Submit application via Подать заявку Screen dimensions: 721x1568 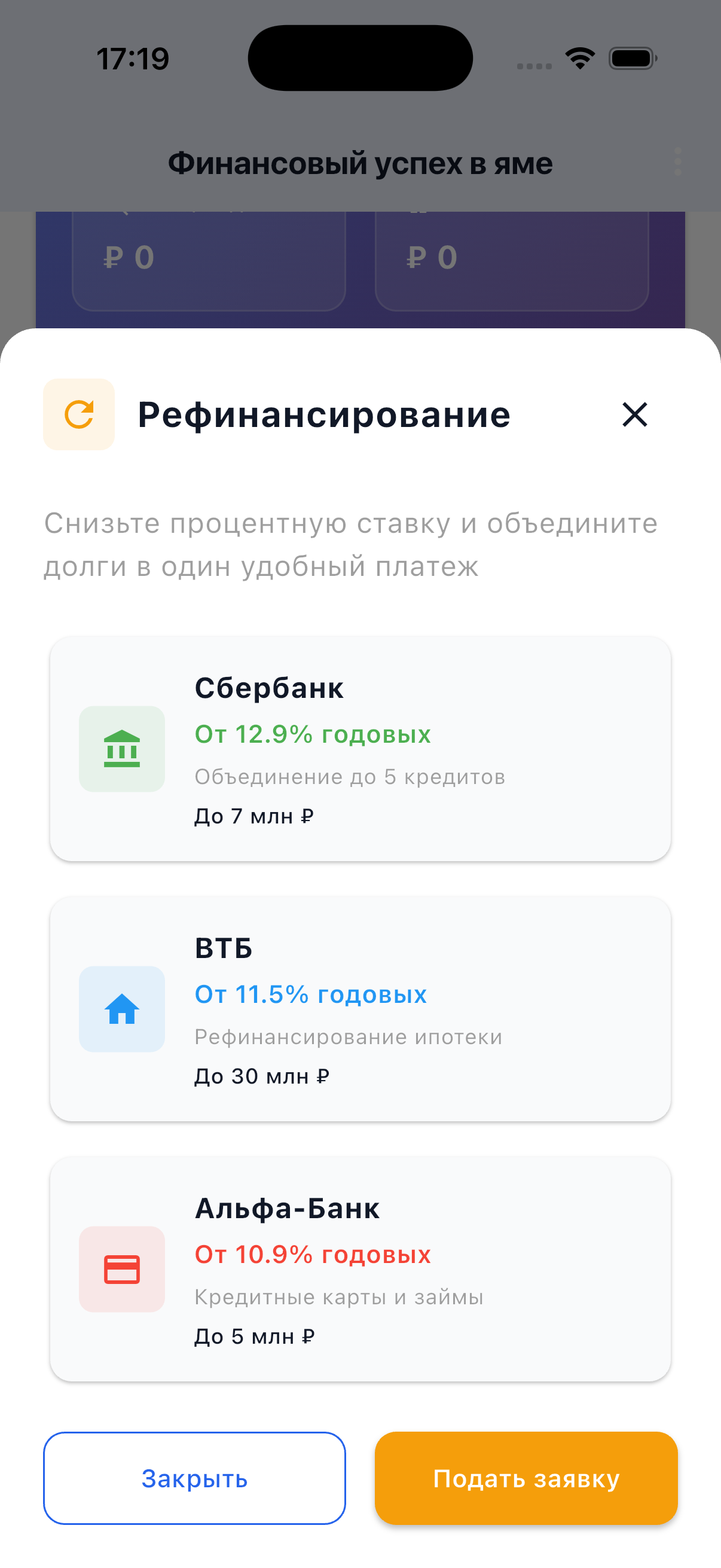(x=526, y=1478)
